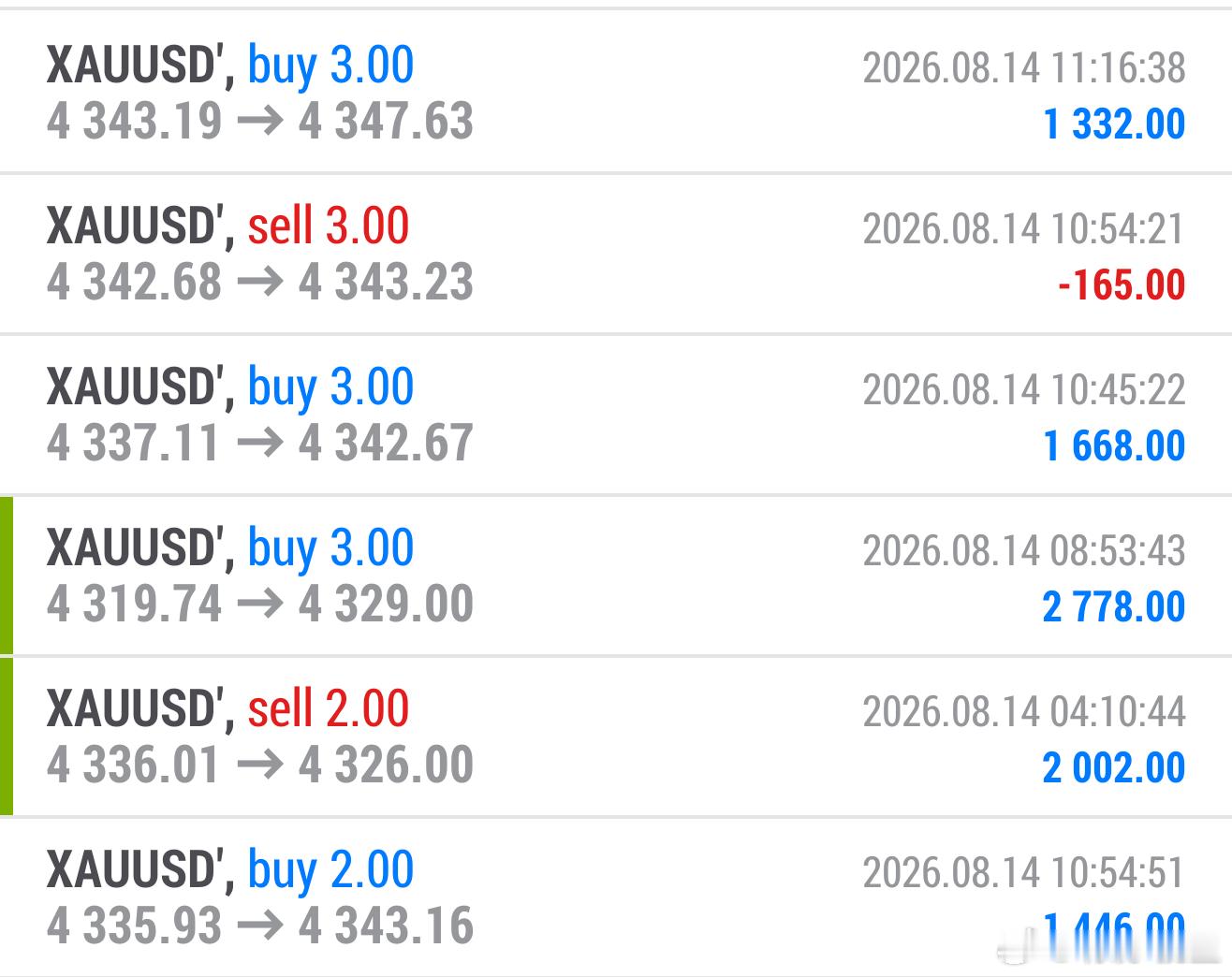Open the XAUUSD sell 2.00 trade at 04:10:44
This screenshot has width=1232, height=977.
[x=616, y=736]
